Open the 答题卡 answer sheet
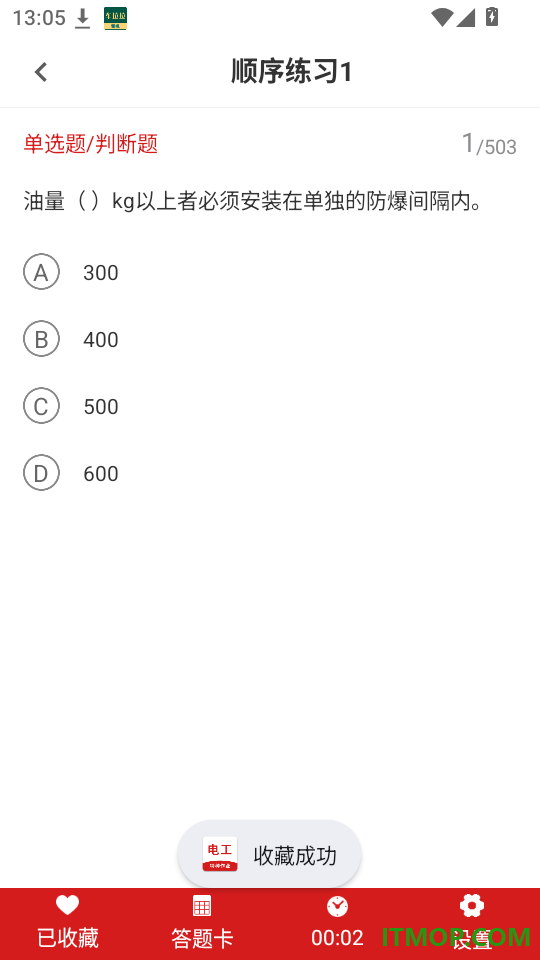 pos(202,922)
